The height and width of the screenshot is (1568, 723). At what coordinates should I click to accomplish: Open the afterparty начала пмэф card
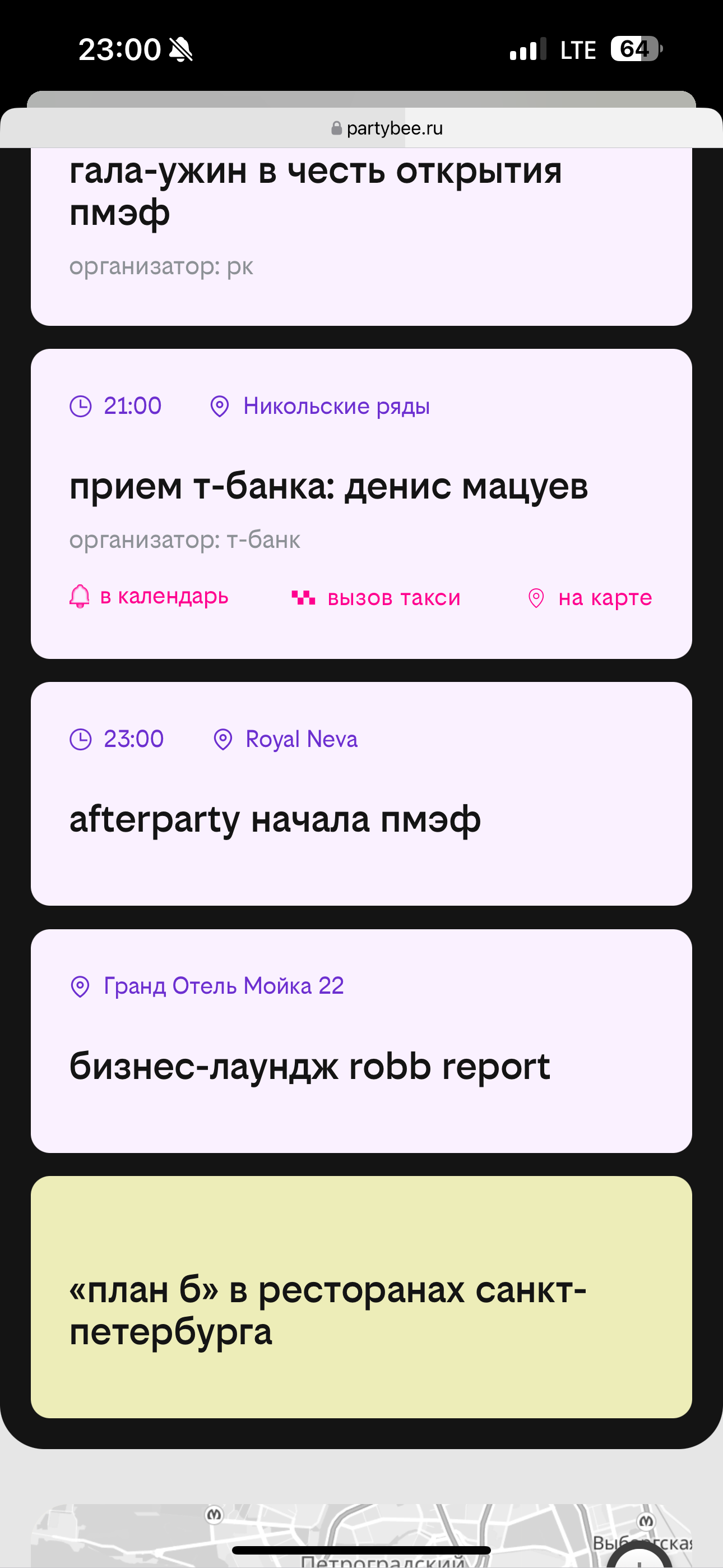(x=361, y=819)
